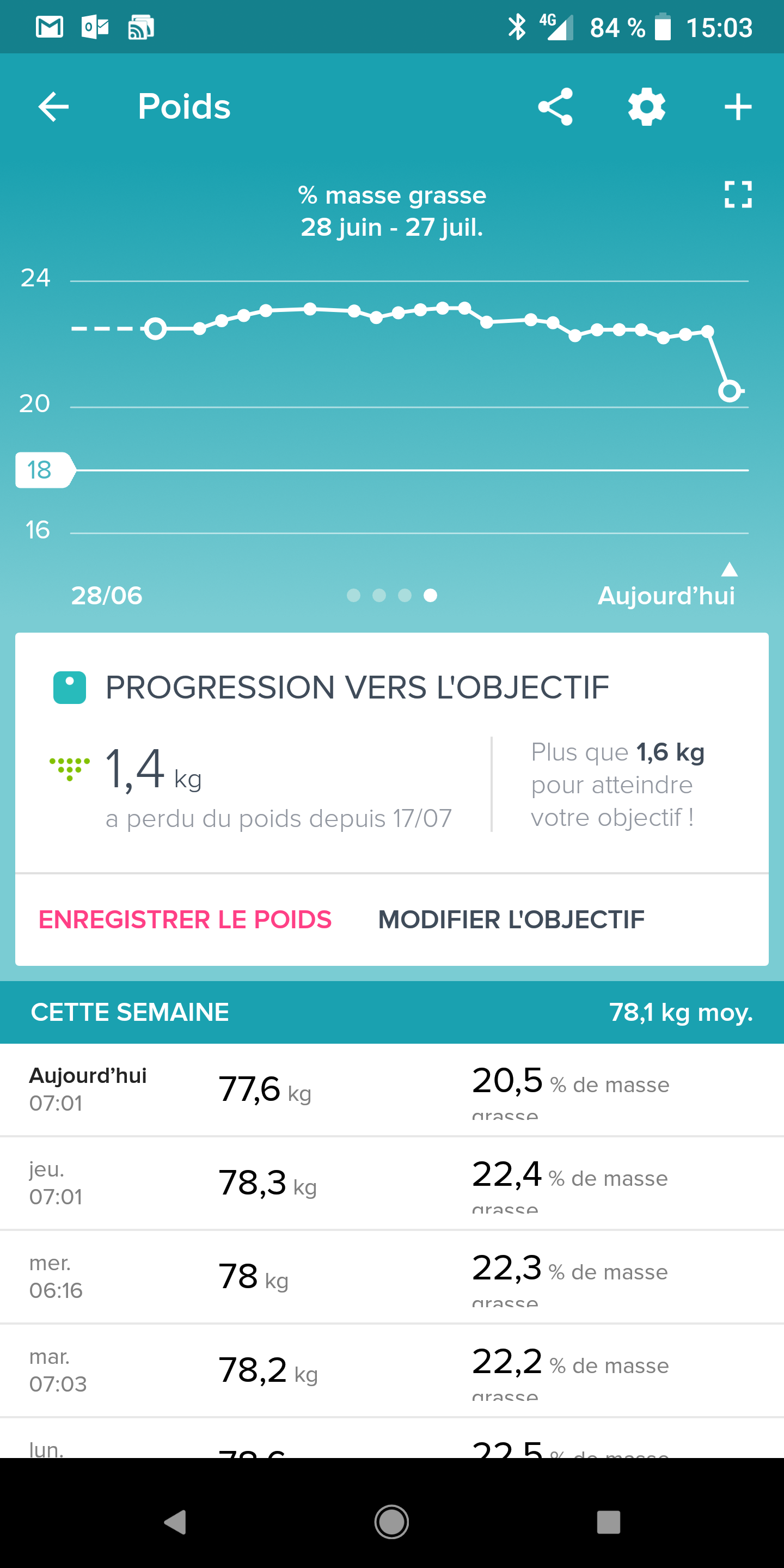Screen dimensions: 784x1568
Task: Open weight settings gear
Action: point(646,107)
